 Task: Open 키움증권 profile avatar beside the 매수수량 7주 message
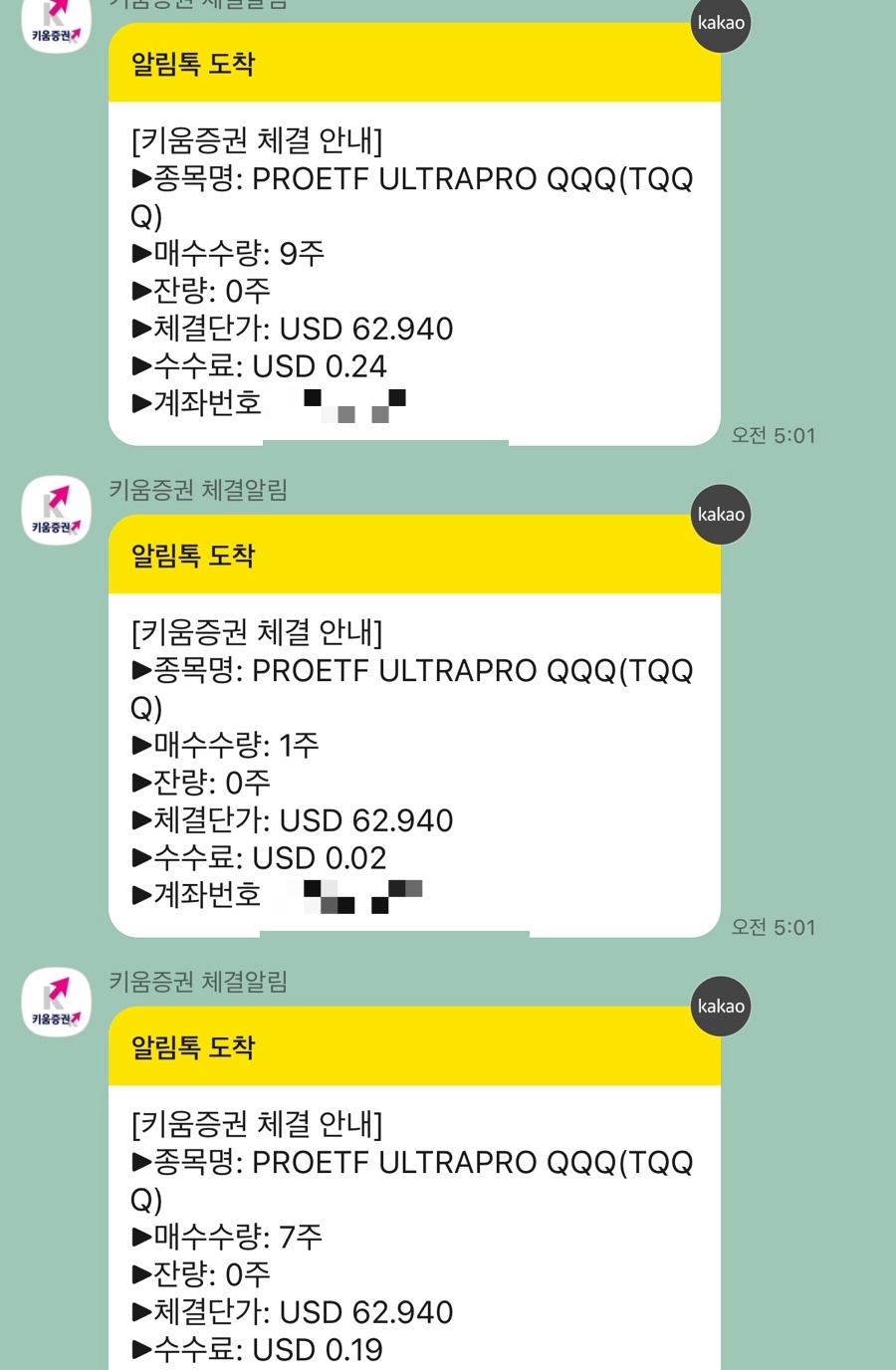56,1002
